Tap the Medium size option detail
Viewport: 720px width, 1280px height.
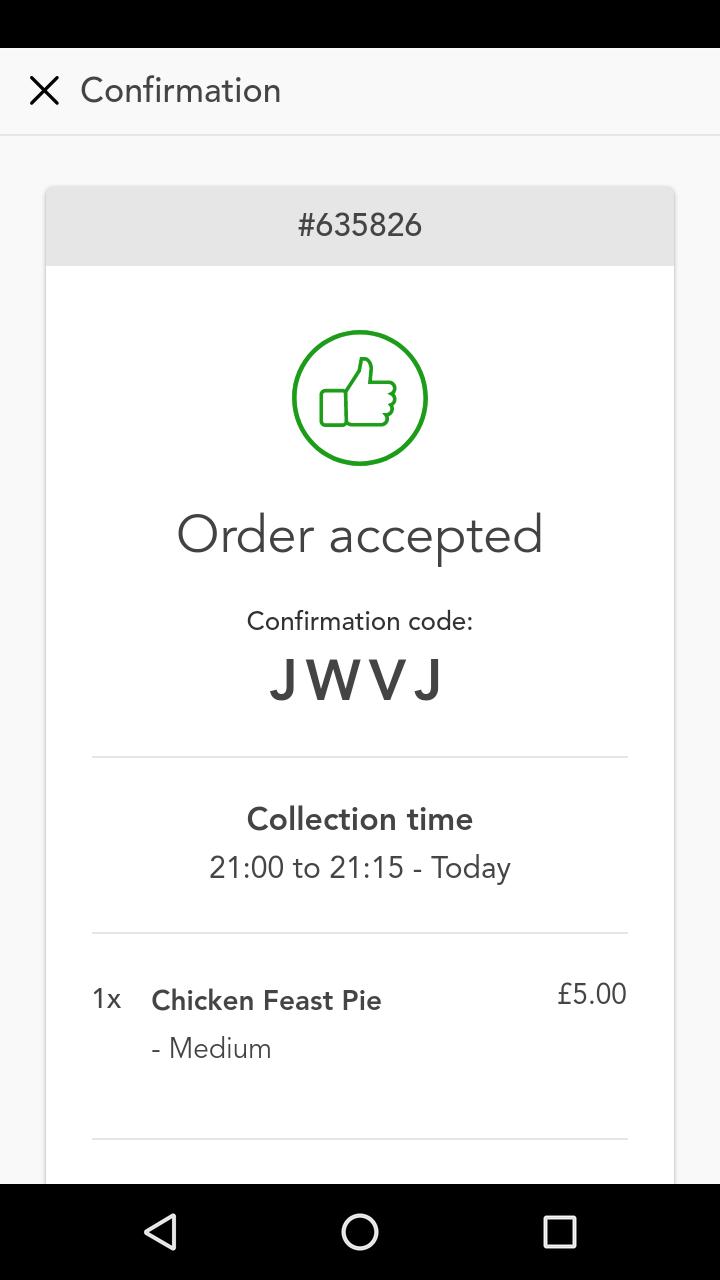coord(211,1048)
